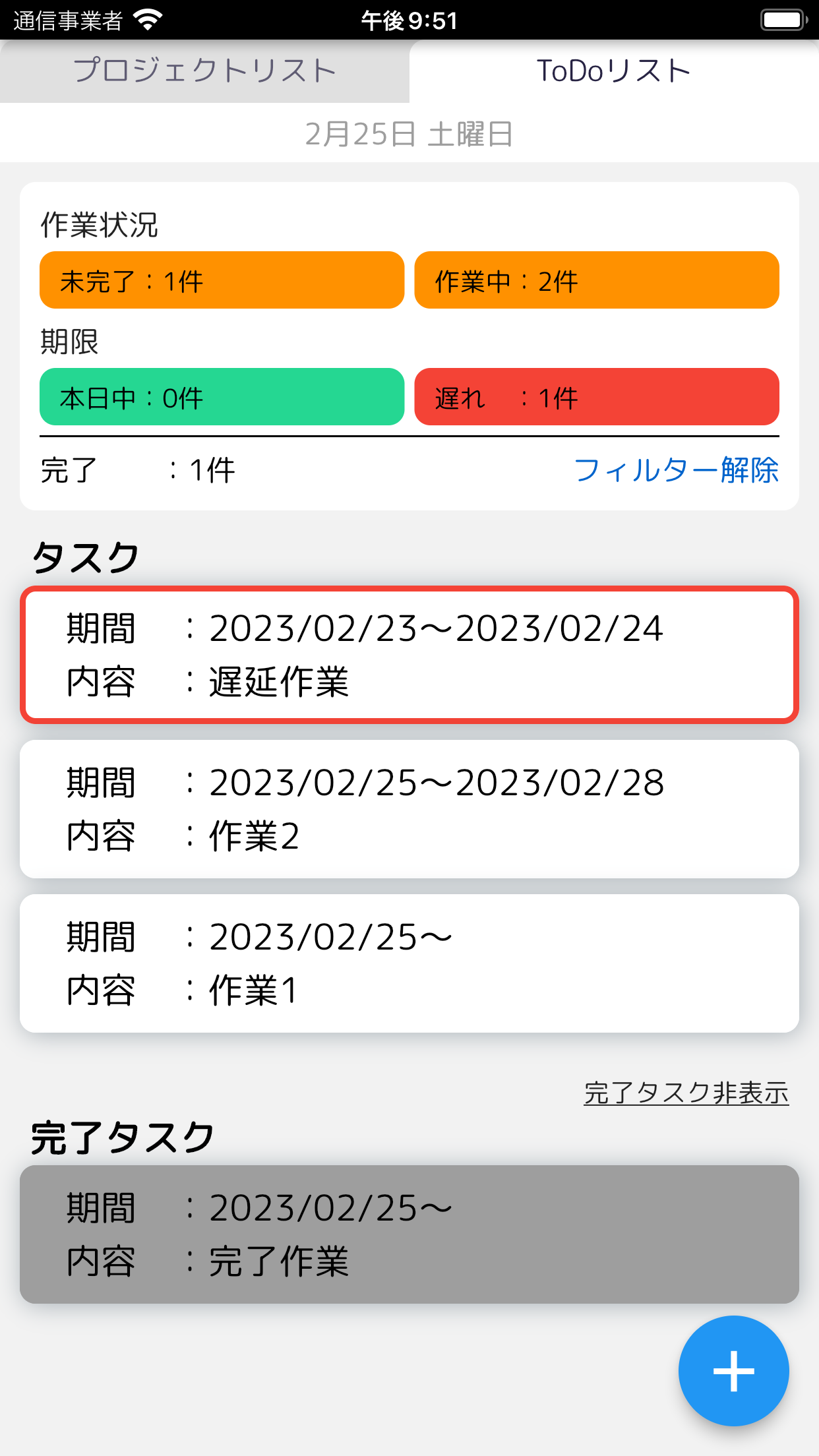
Task: Enable the 遅れ：1件 filter
Action: point(595,397)
